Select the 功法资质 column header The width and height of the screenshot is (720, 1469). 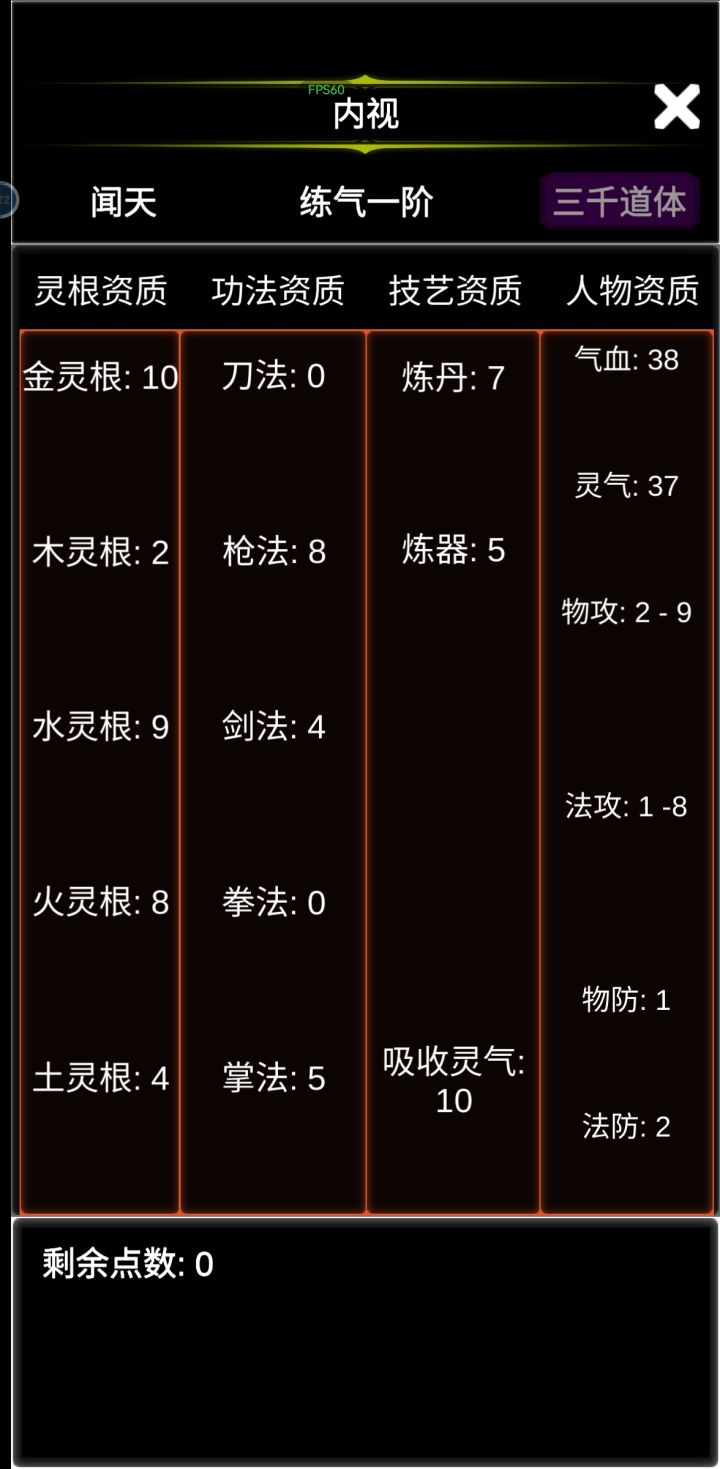point(277,290)
